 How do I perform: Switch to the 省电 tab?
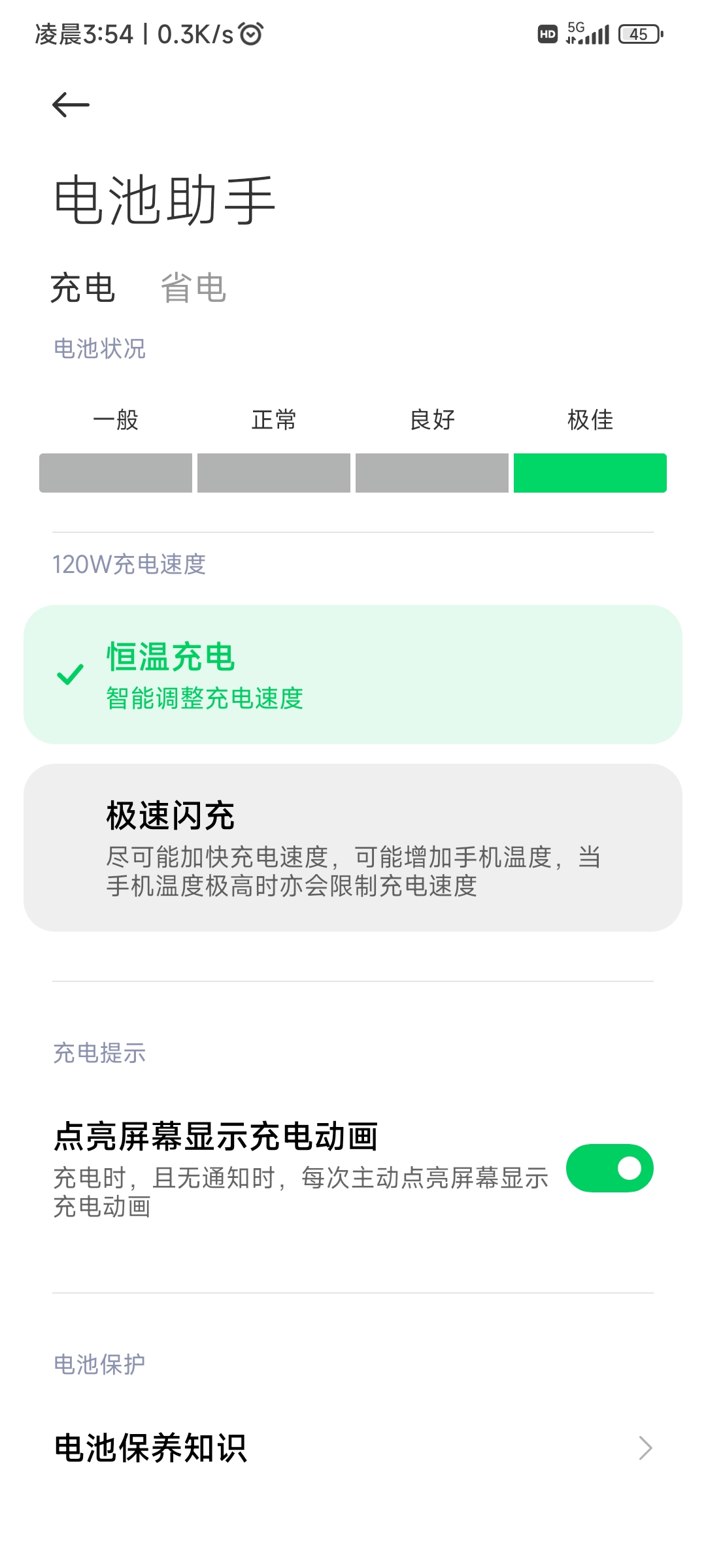(x=193, y=288)
